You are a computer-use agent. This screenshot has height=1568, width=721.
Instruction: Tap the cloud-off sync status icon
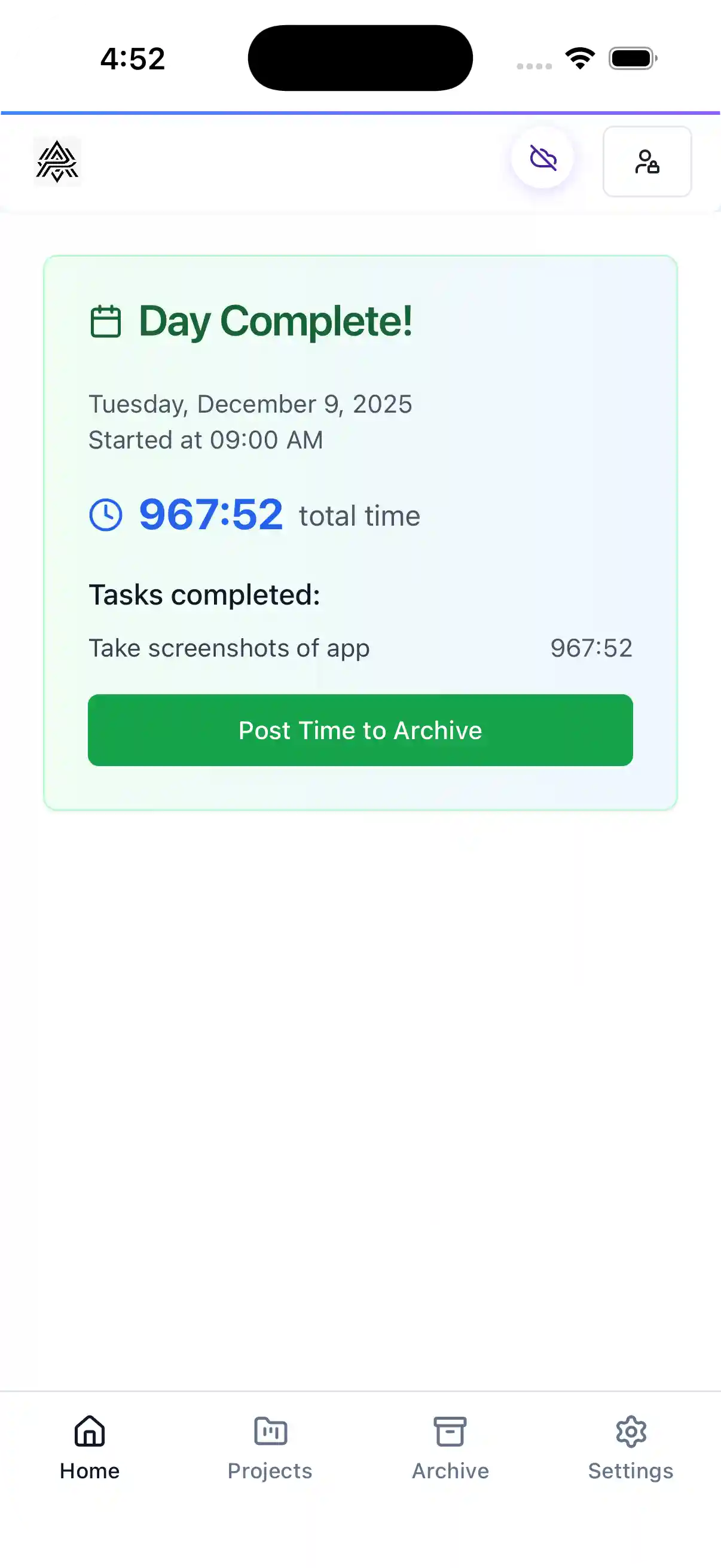pyautogui.click(x=543, y=159)
